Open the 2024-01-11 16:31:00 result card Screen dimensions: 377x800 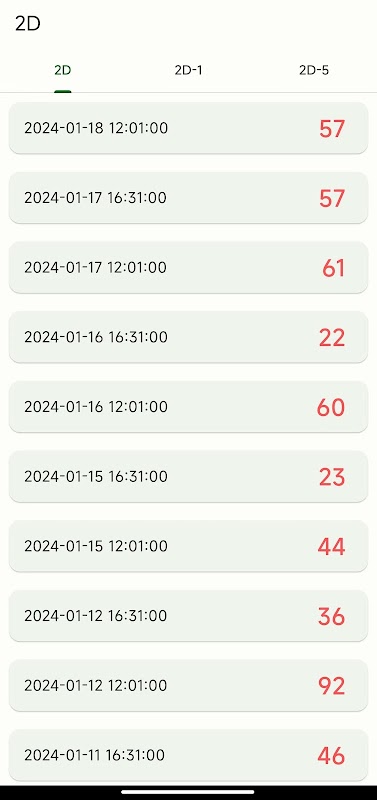click(188, 755)
